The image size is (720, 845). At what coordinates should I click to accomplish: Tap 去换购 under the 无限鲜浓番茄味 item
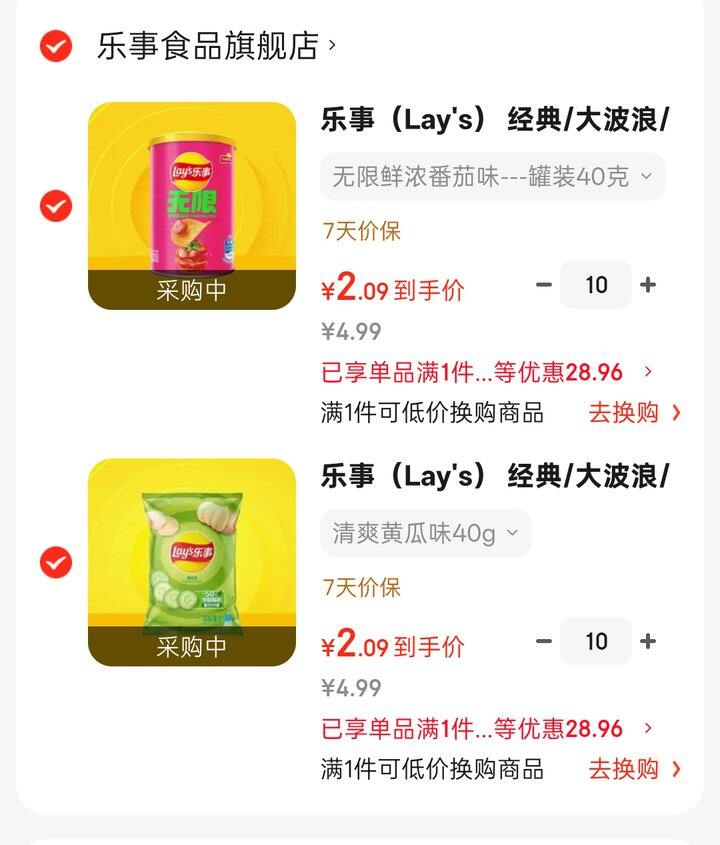[634, 412]
